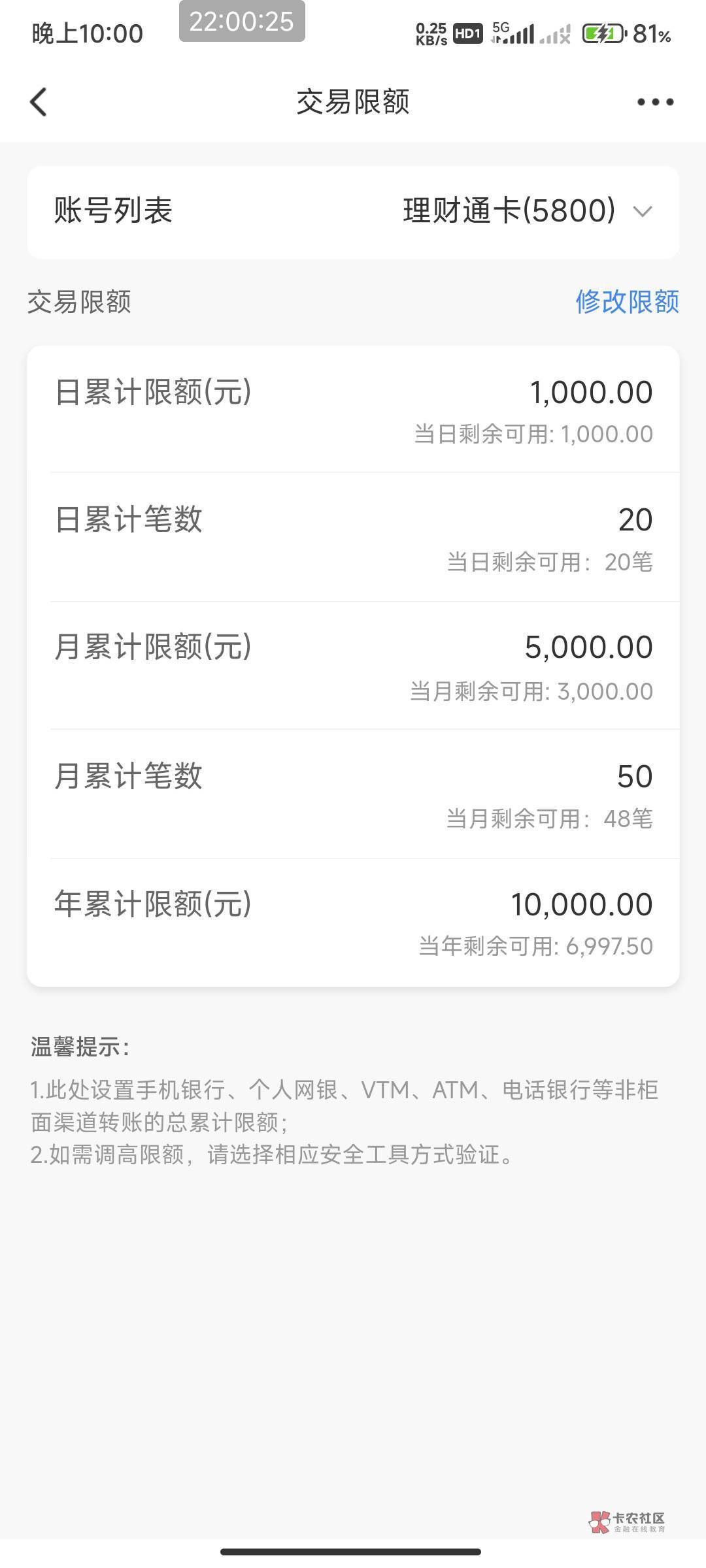Open the three-dot overflow menu

coord(655,102)
